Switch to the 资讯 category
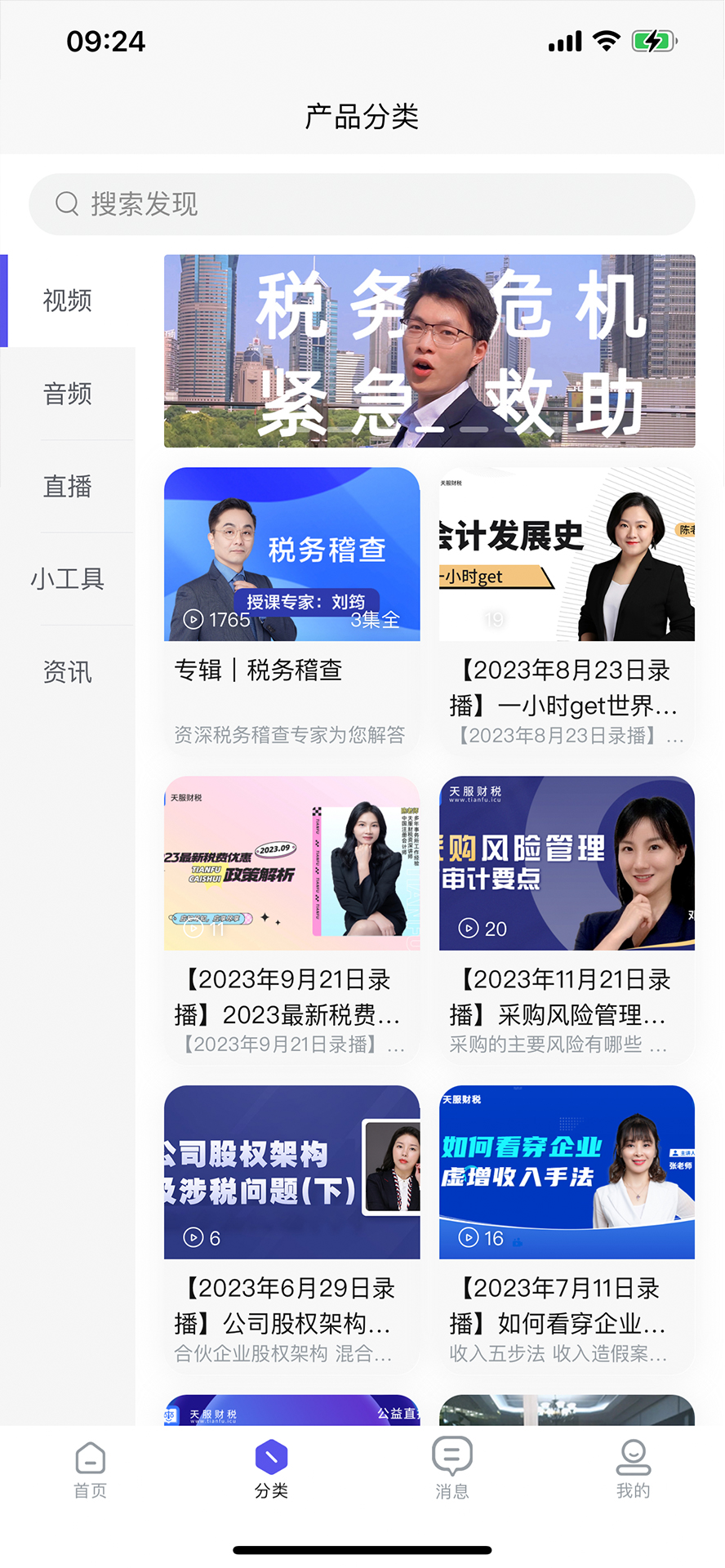The width and height of the screenshot is (725, 1568). 68,672
